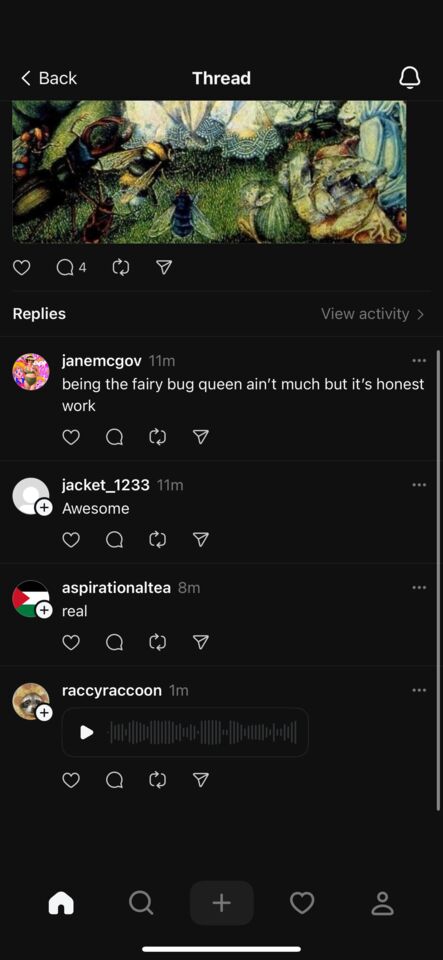The width and height of the screenshot is (443, 960).
Task: Reply to aspirationaltea's comment
Action: pyautogui.click(x=114, y=642)
